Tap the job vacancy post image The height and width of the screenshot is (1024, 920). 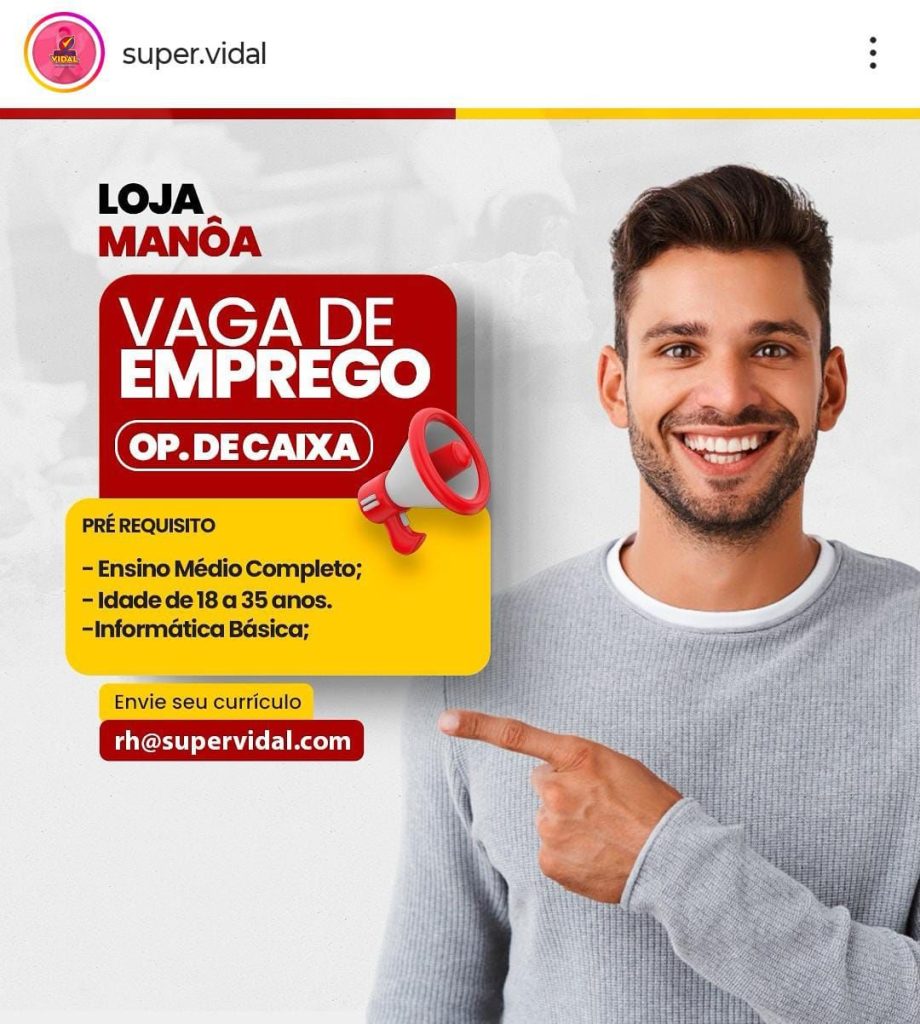[460, 570]
